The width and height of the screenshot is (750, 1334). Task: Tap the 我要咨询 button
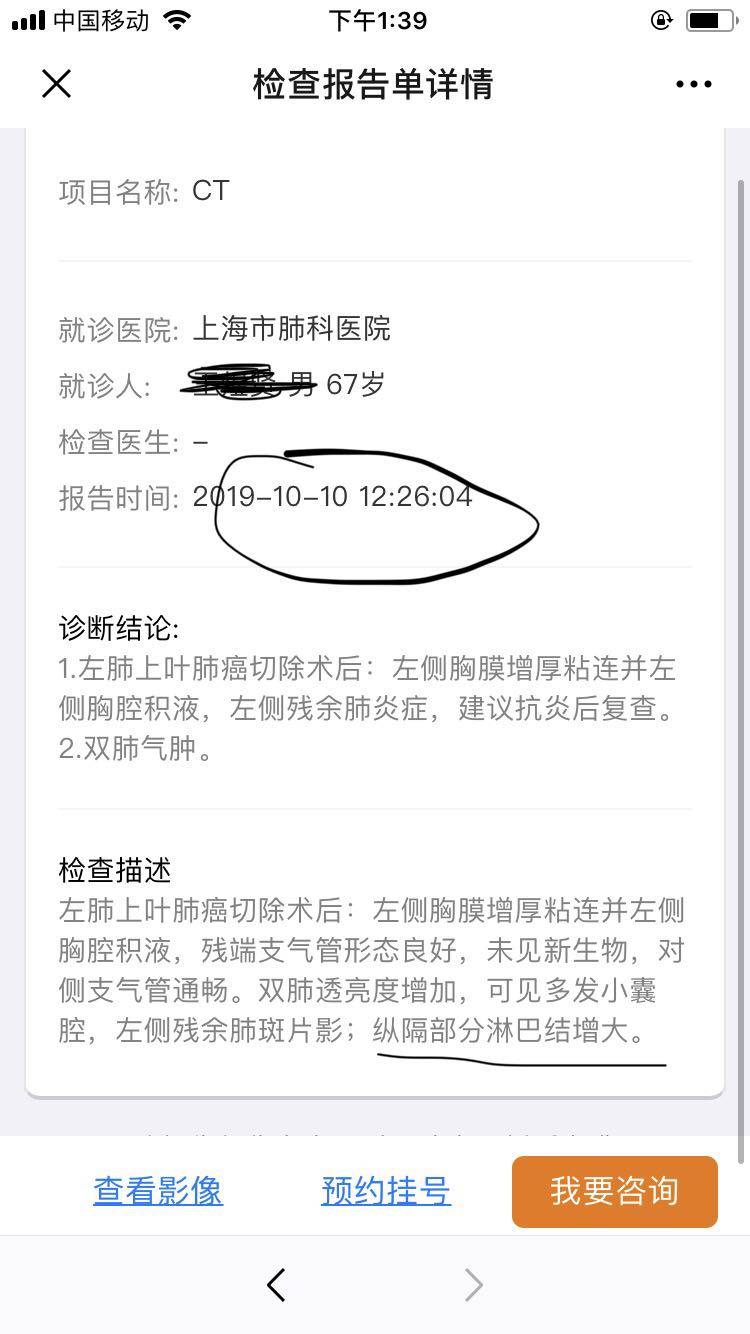(614, 1191)
